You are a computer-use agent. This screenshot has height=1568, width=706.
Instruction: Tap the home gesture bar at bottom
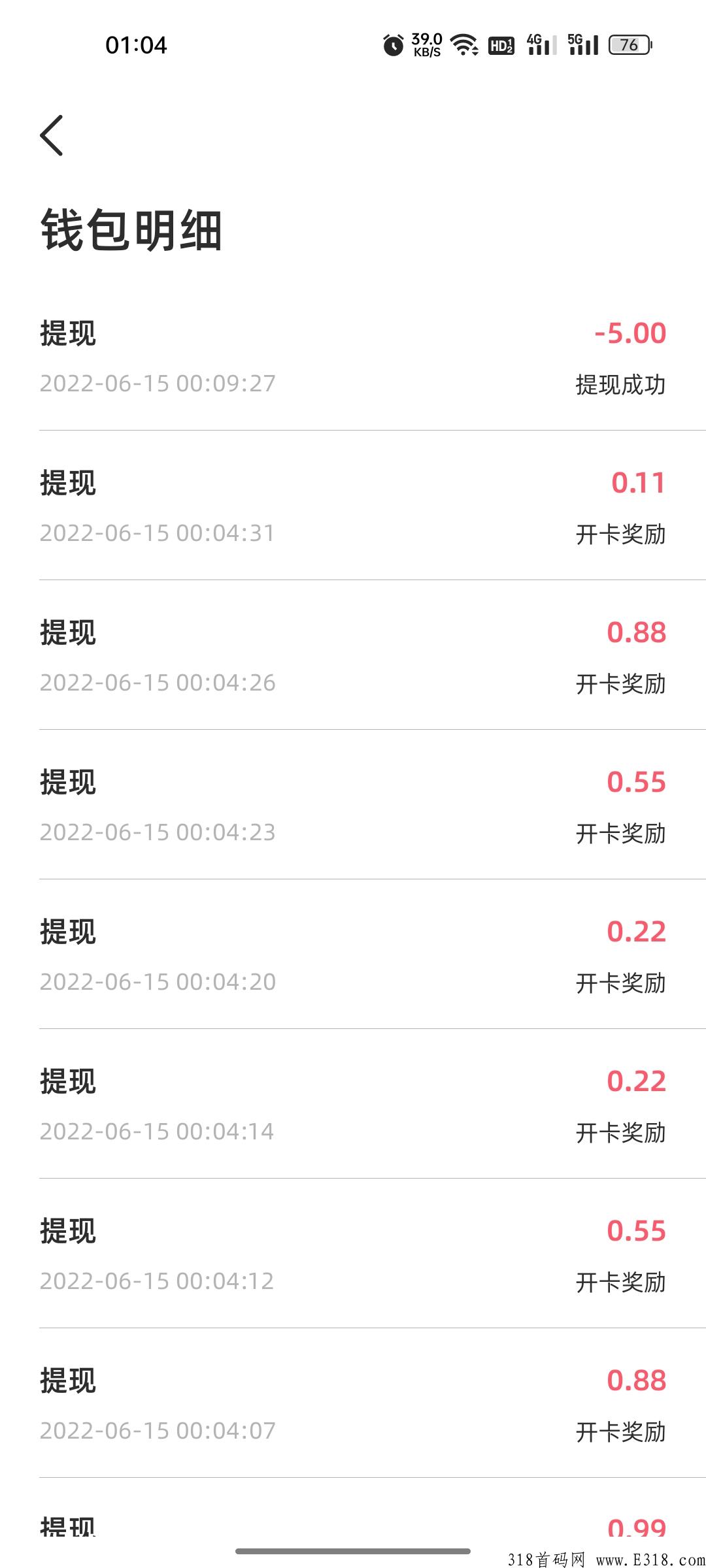coord(353,1550)
